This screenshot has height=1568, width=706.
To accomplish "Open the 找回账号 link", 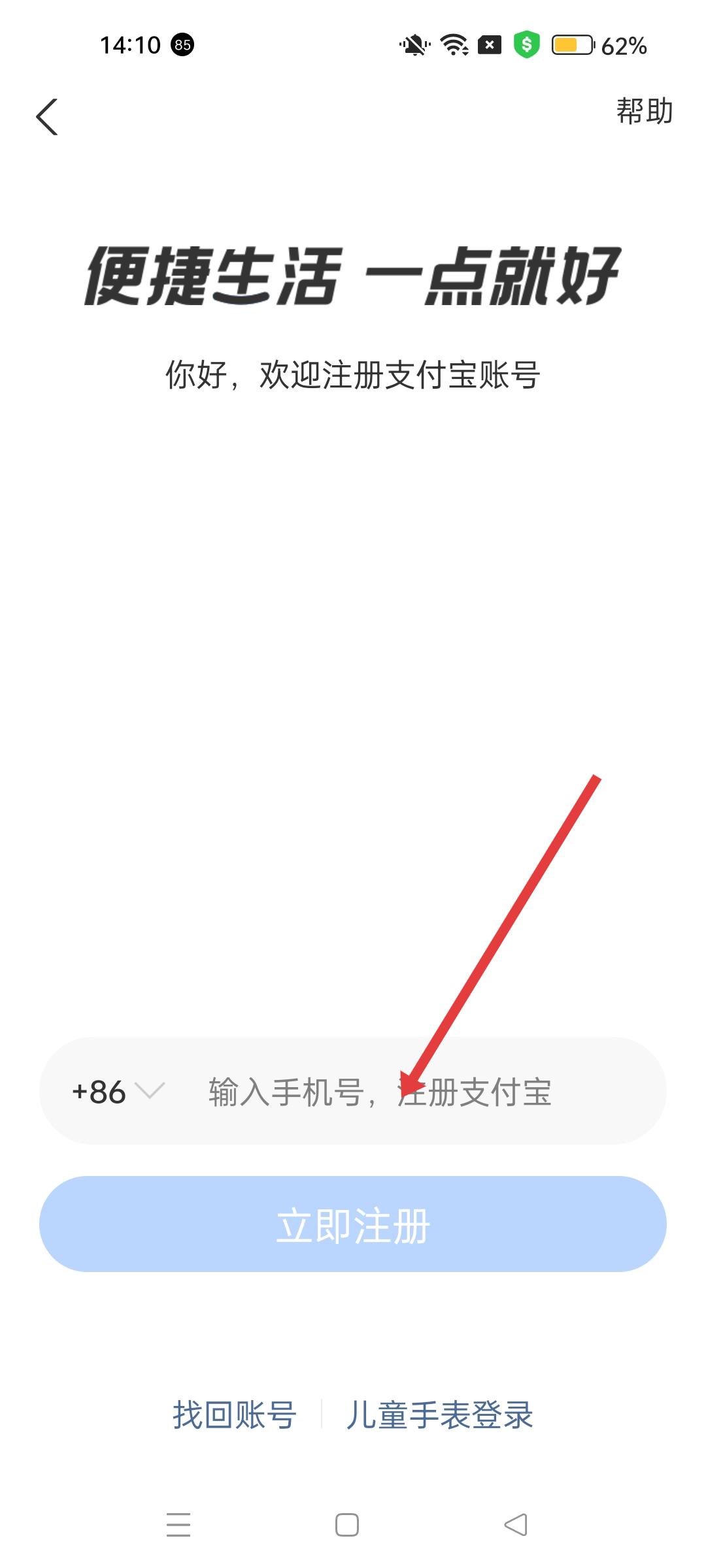I will (x=235, y=1415).
